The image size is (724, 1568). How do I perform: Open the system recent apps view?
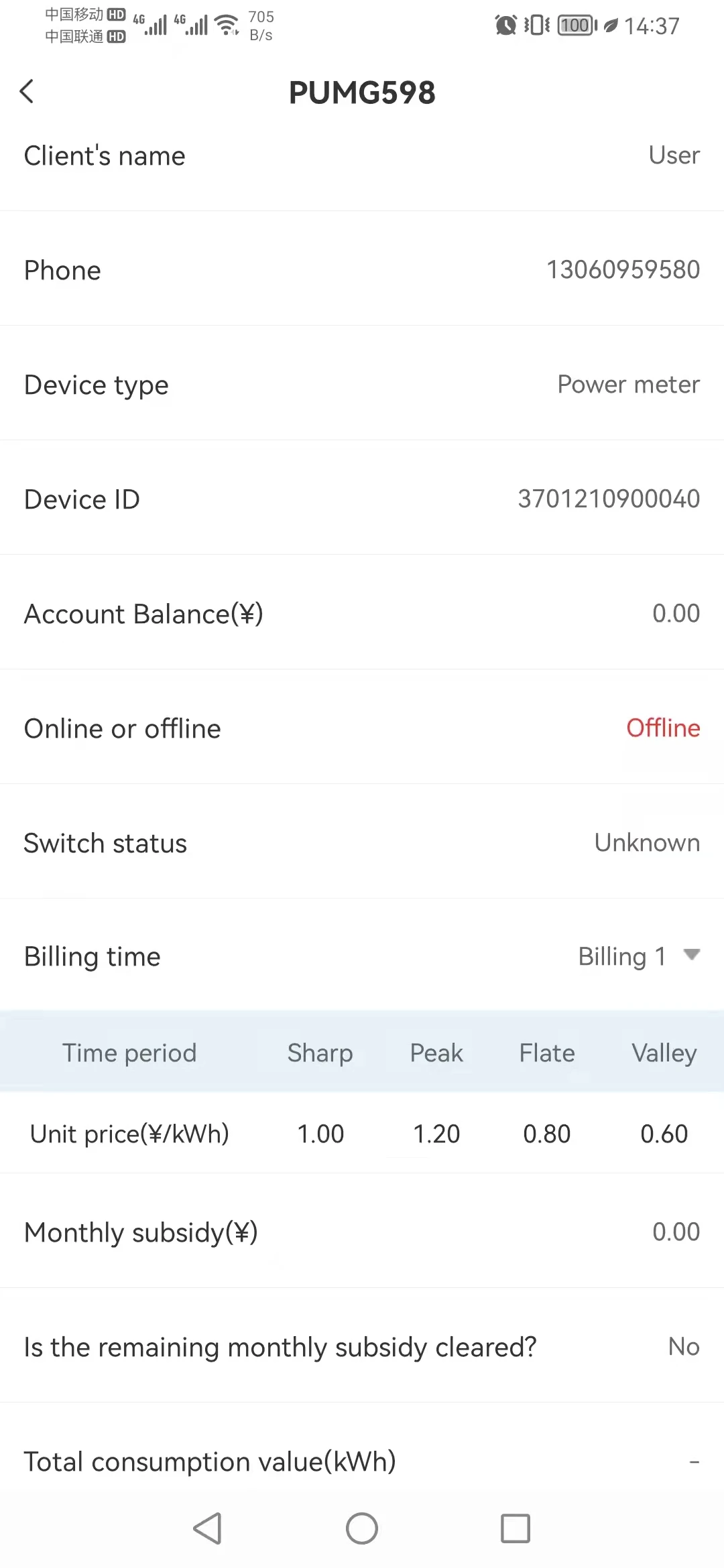click(516, 1528)
